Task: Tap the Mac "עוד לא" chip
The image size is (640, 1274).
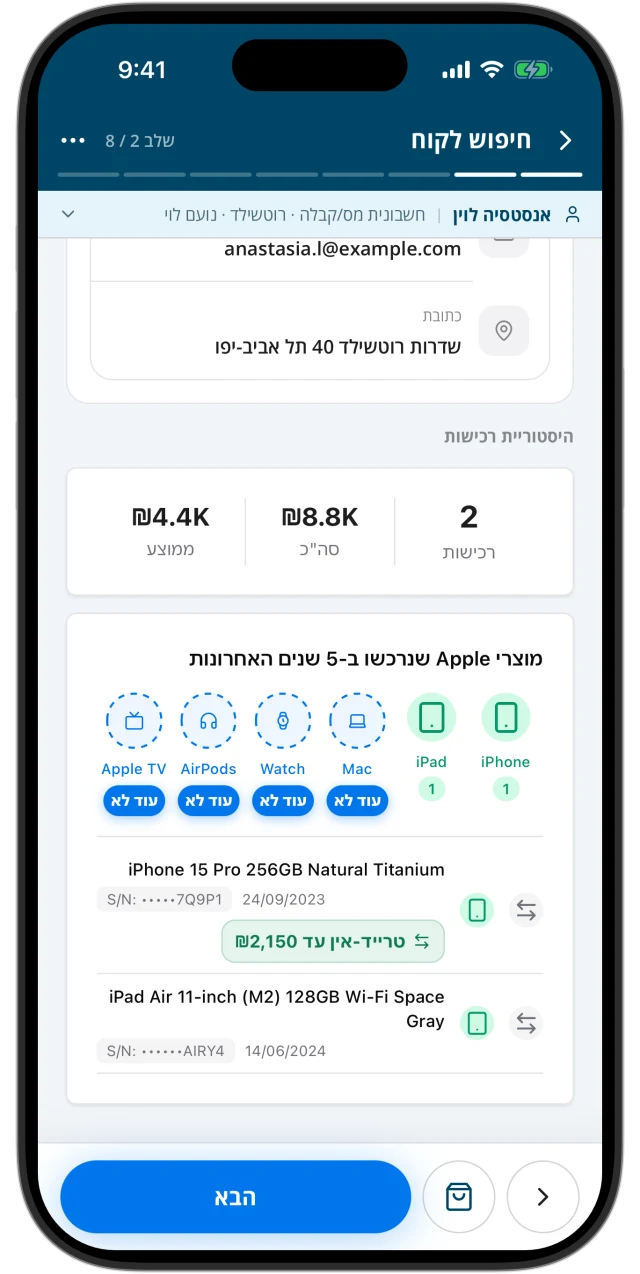Action: pyautogui.click(x=357, y=801)
